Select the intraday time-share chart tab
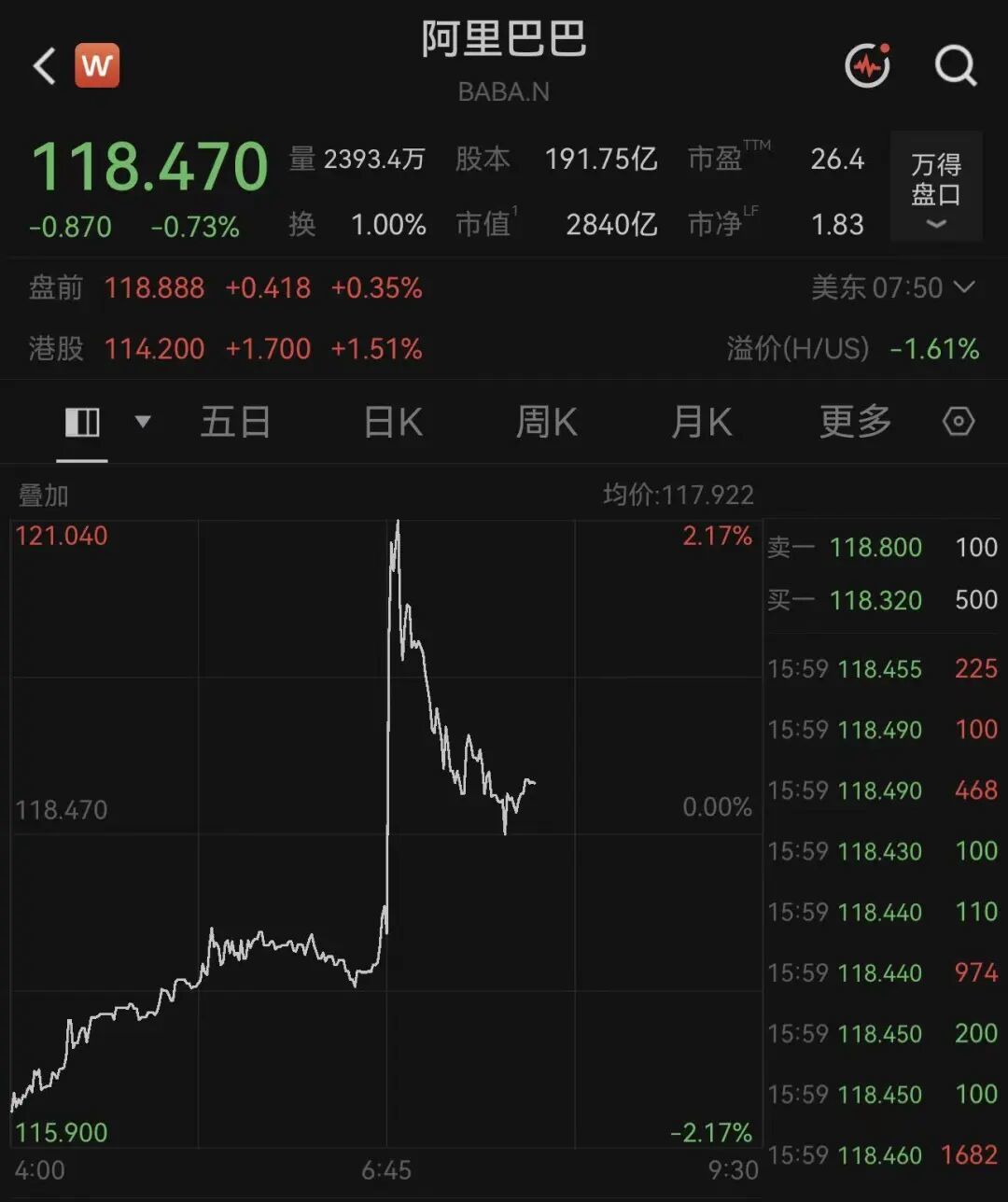The height and width of the screenshot is (1202, 1008). point(82,423)
